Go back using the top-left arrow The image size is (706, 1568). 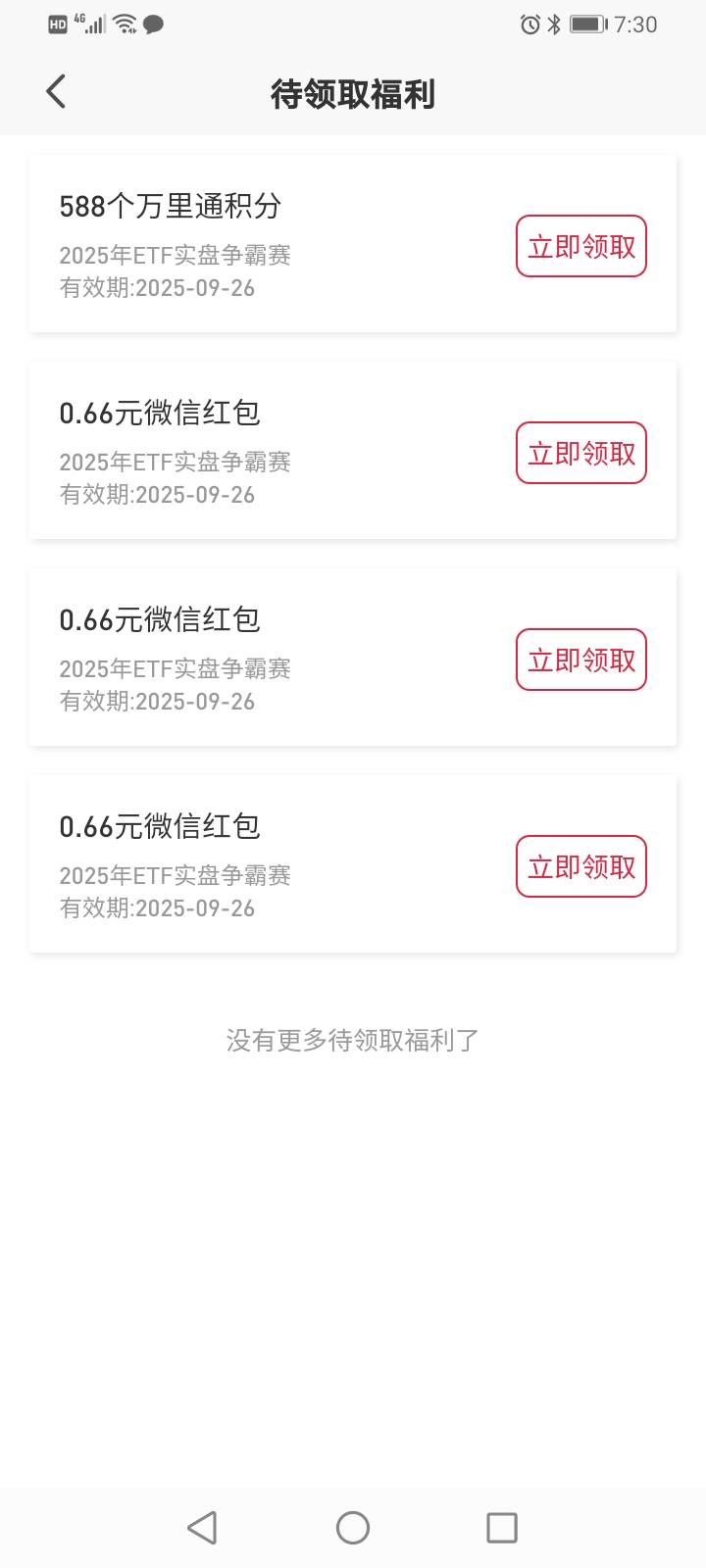[x=56, y=92]
